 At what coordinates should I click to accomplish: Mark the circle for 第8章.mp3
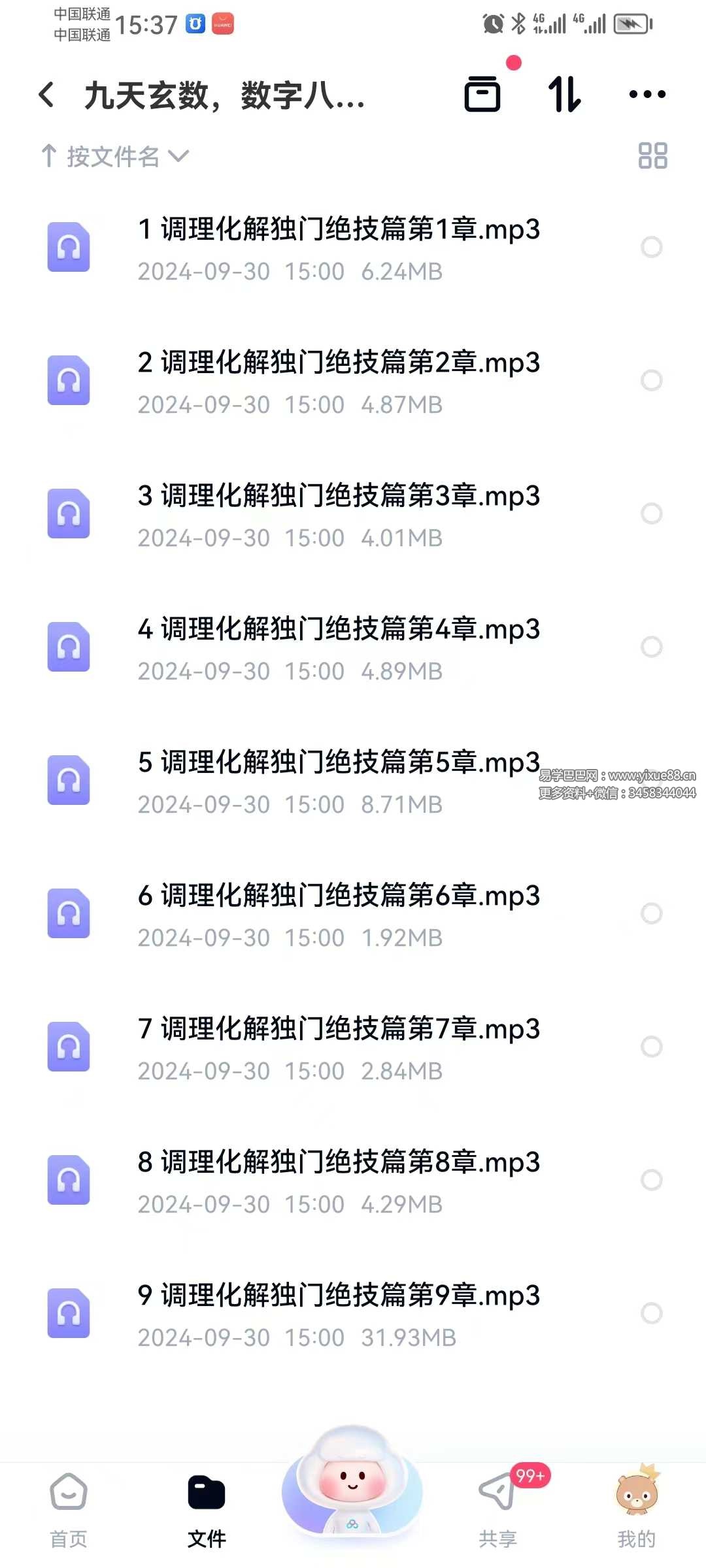point(651,1180)
